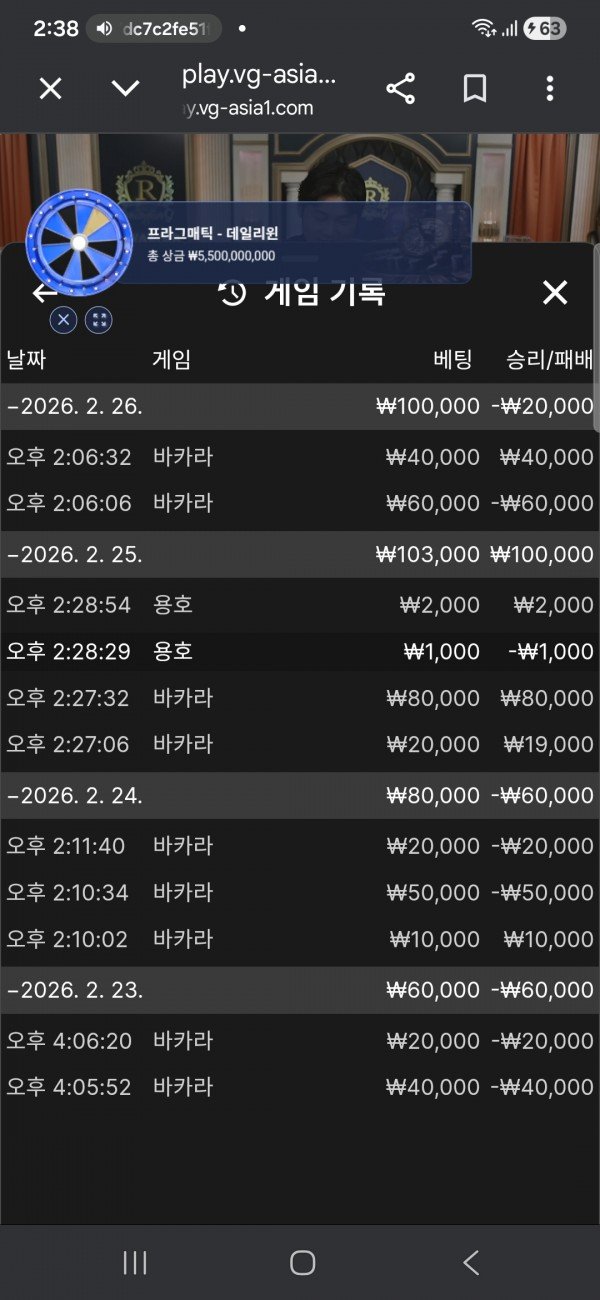Open the browser overflow menu
Image resolution: width=600 pixels, height=1300 pixels.
[x=549, y=89]
